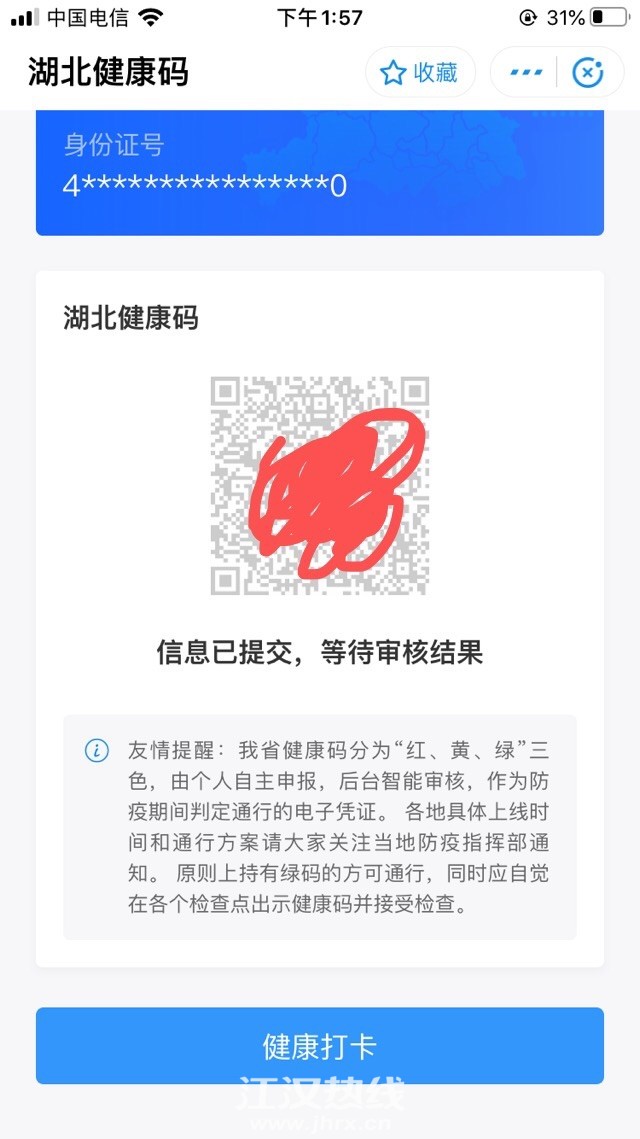Tap the 收藏 favorite button
The image size is (640, 1139).
point(420,72)
